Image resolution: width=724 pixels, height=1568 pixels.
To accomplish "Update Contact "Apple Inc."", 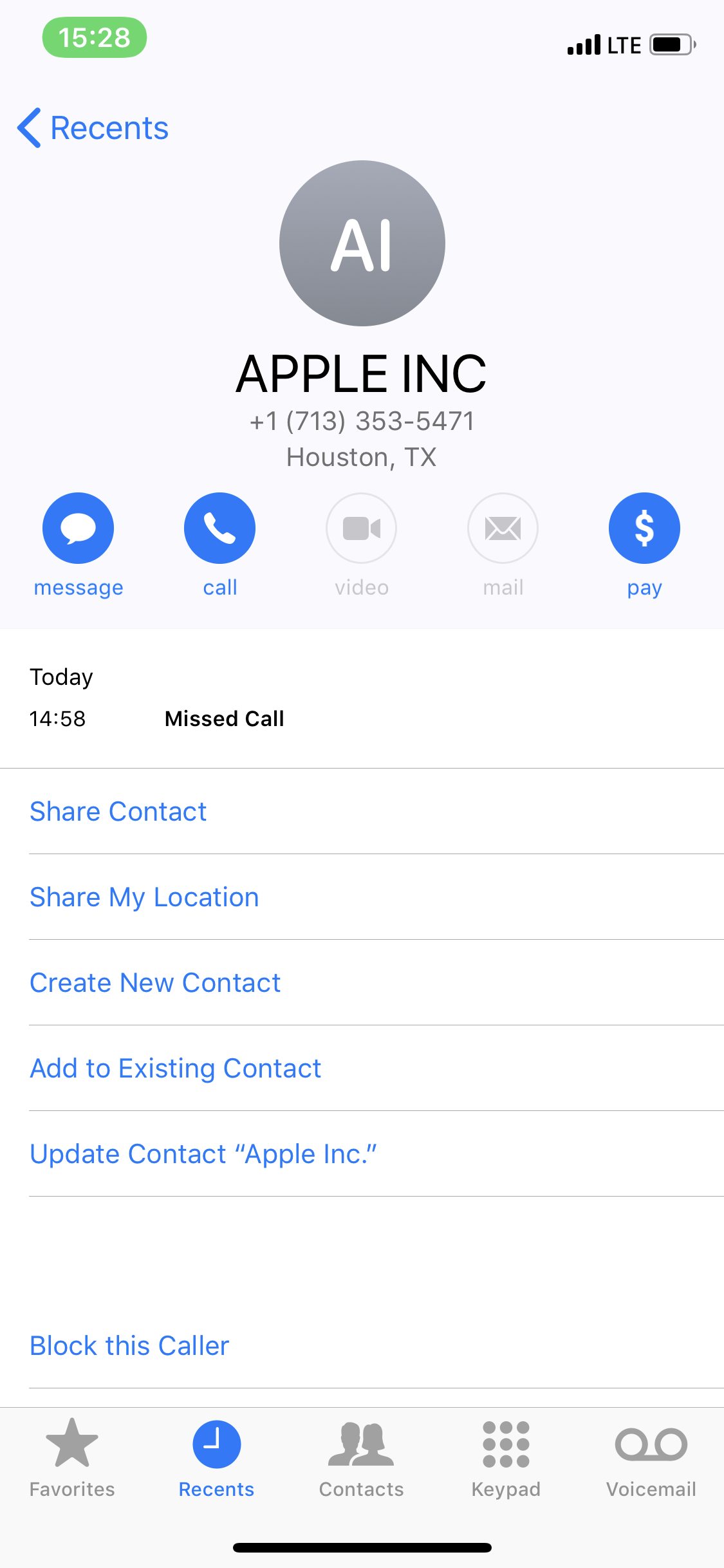I will pyautogui.click(x=203, y=1154).
